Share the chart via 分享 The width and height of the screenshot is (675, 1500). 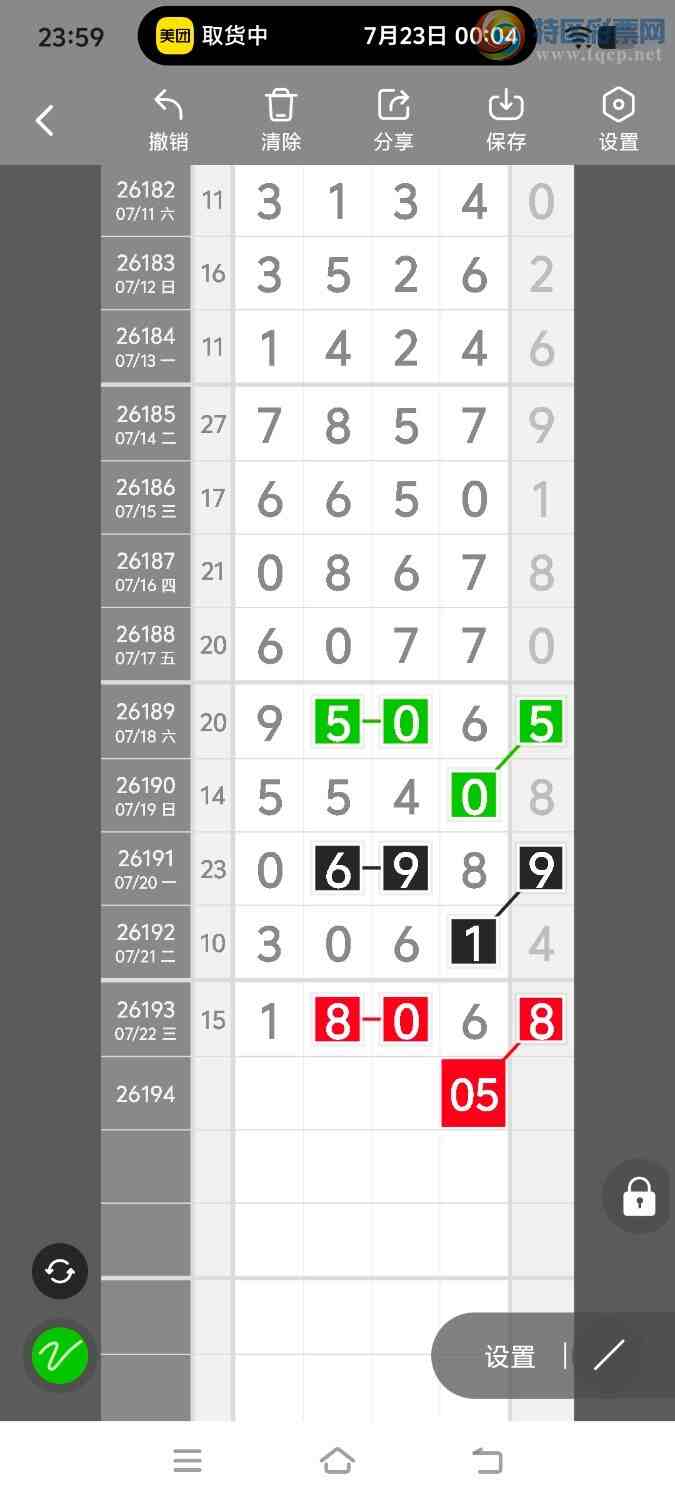(x=393, y=121)
